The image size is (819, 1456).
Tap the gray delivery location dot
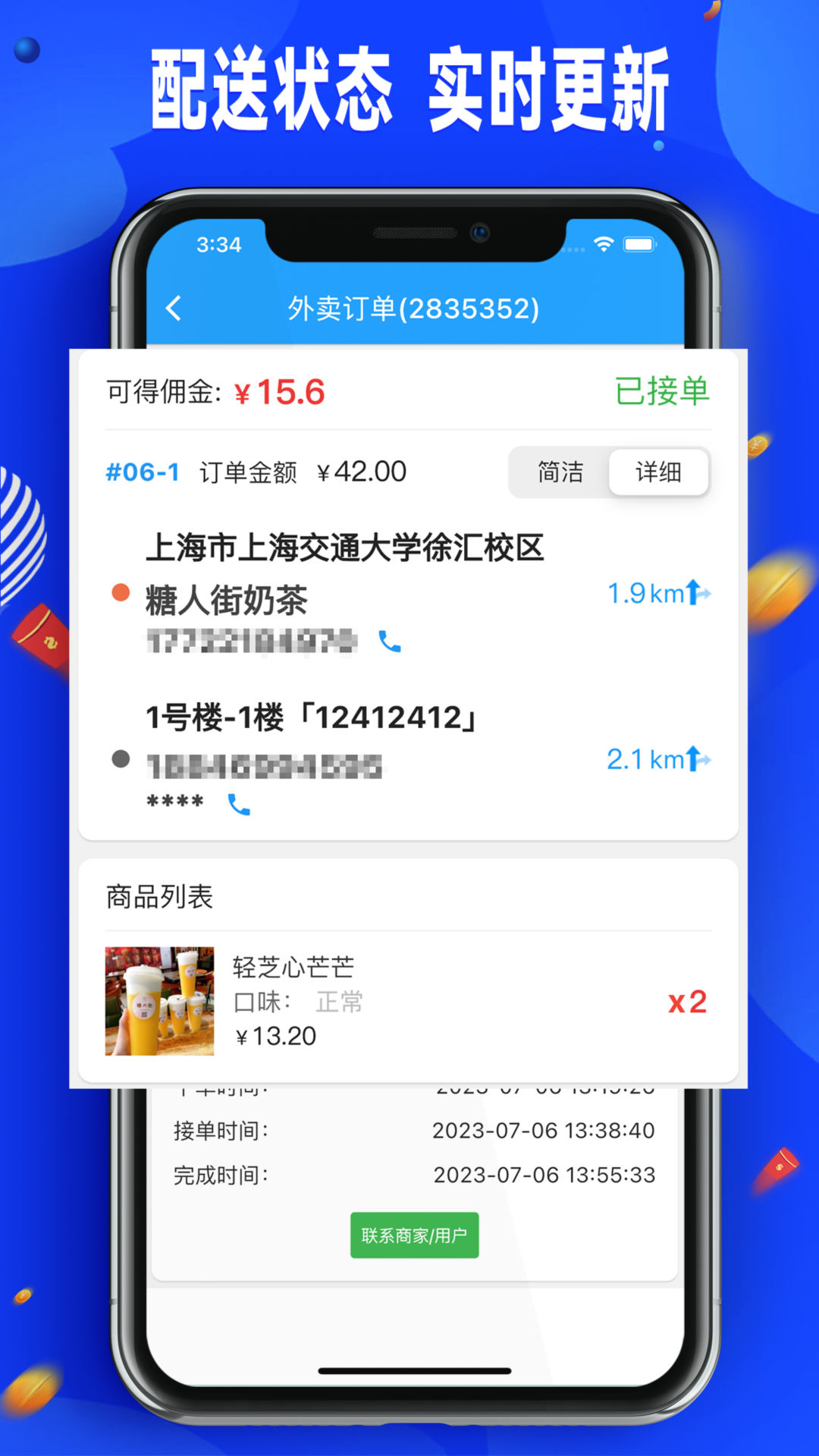click(120, 758)
